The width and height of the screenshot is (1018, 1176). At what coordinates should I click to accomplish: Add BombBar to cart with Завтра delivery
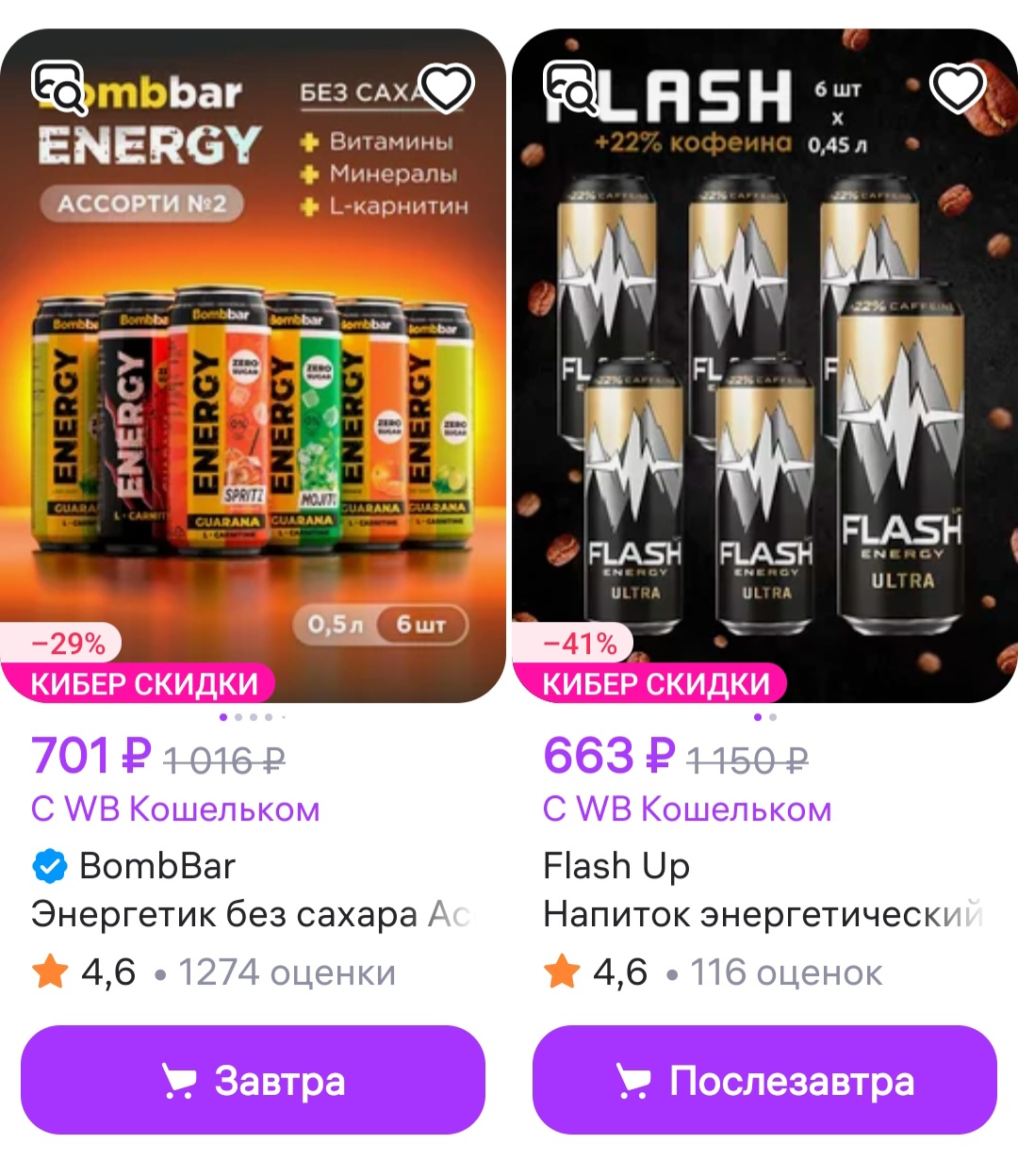[253, 1080]
